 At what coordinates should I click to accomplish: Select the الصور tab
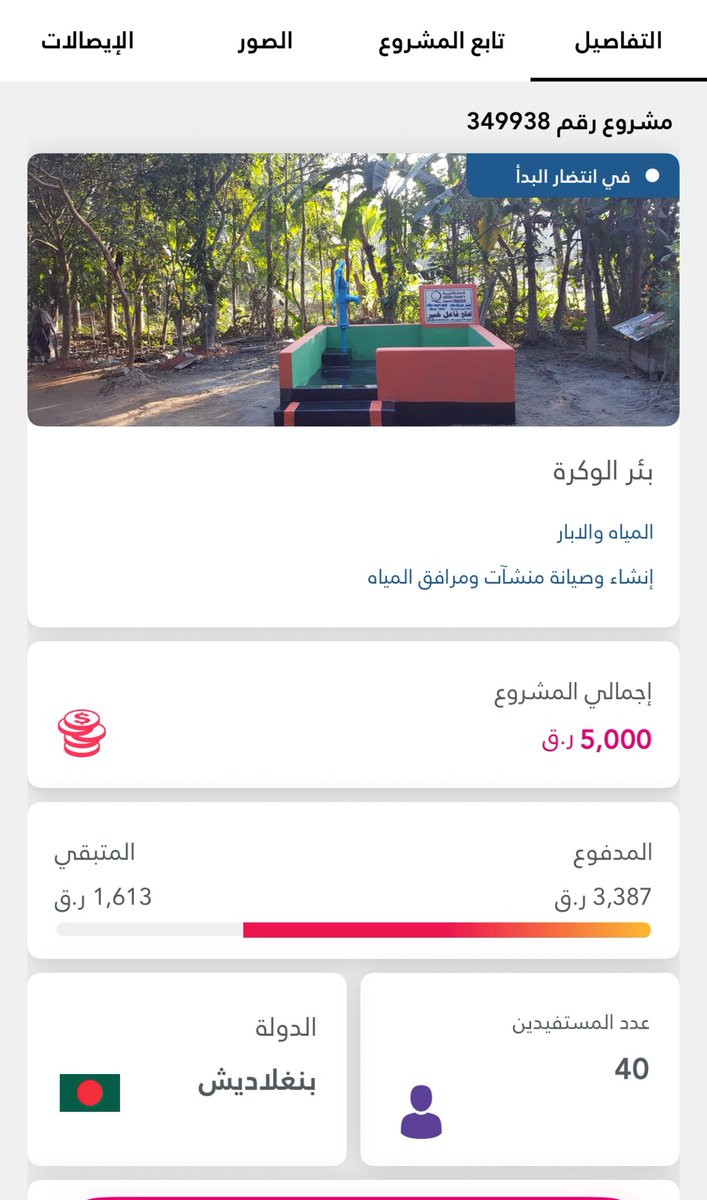pos(265,41)
